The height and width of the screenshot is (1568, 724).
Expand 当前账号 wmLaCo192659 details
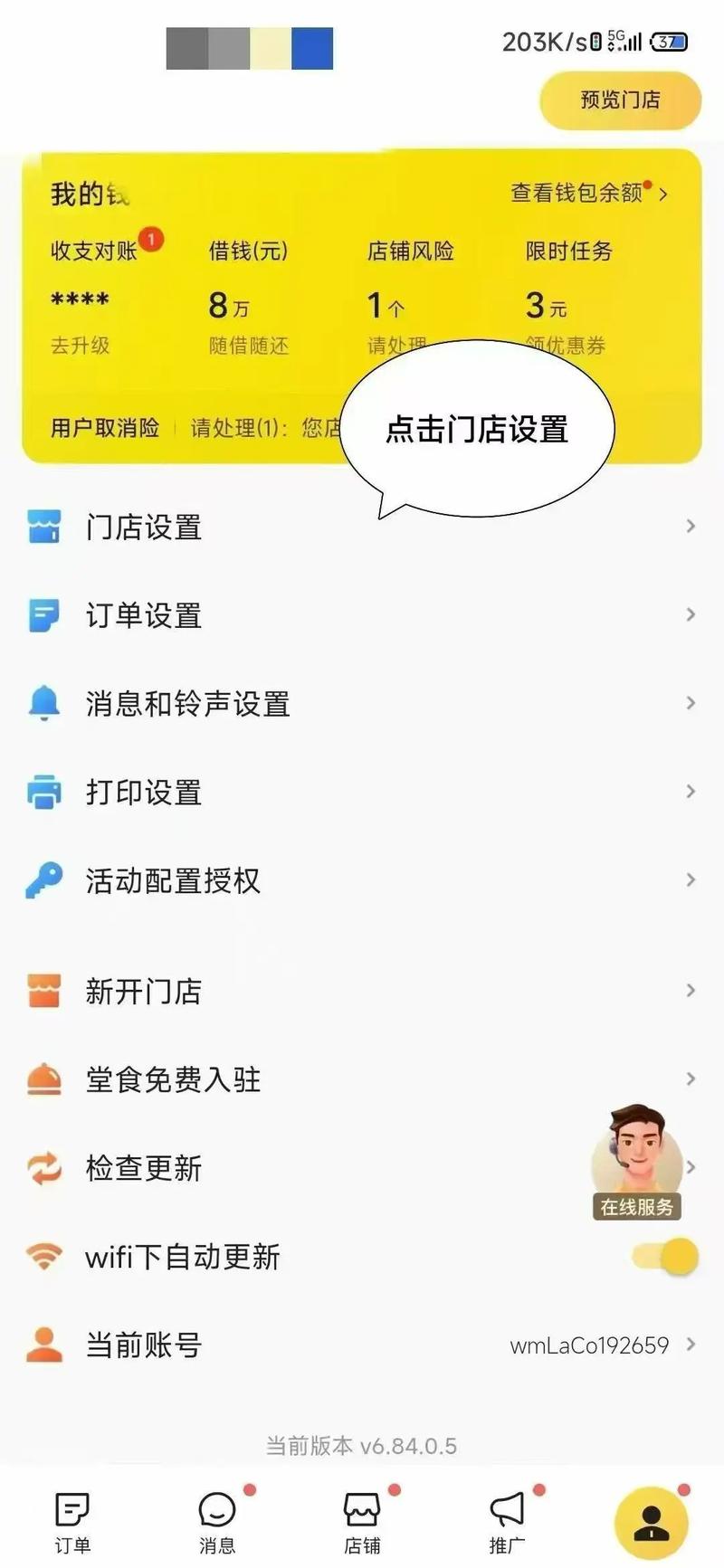pyautogui.click(x=690, y=1345)
